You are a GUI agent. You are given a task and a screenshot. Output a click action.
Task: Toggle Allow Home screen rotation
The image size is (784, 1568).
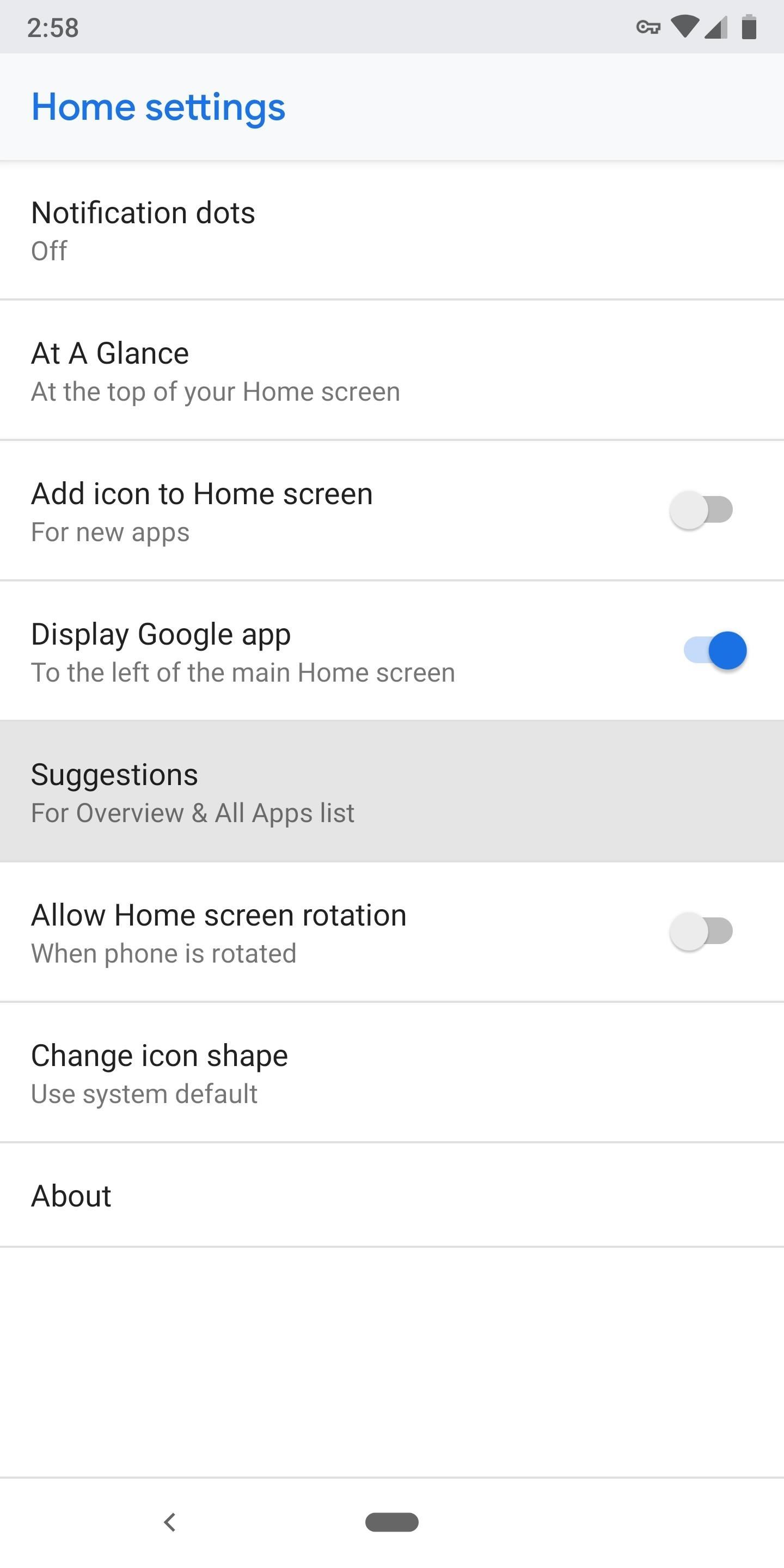tap(701, 932)
